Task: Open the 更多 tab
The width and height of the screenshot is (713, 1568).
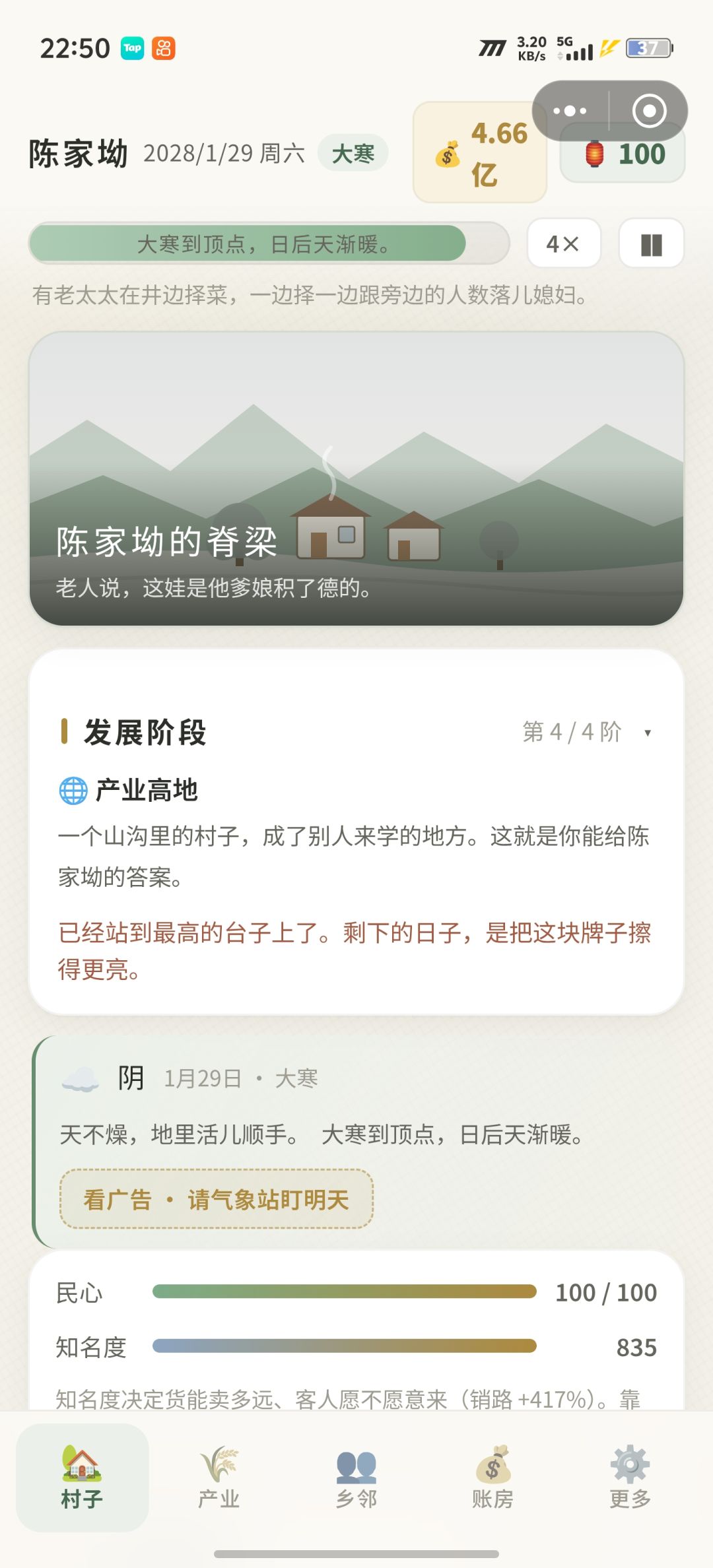Action: pos(630,1478)
